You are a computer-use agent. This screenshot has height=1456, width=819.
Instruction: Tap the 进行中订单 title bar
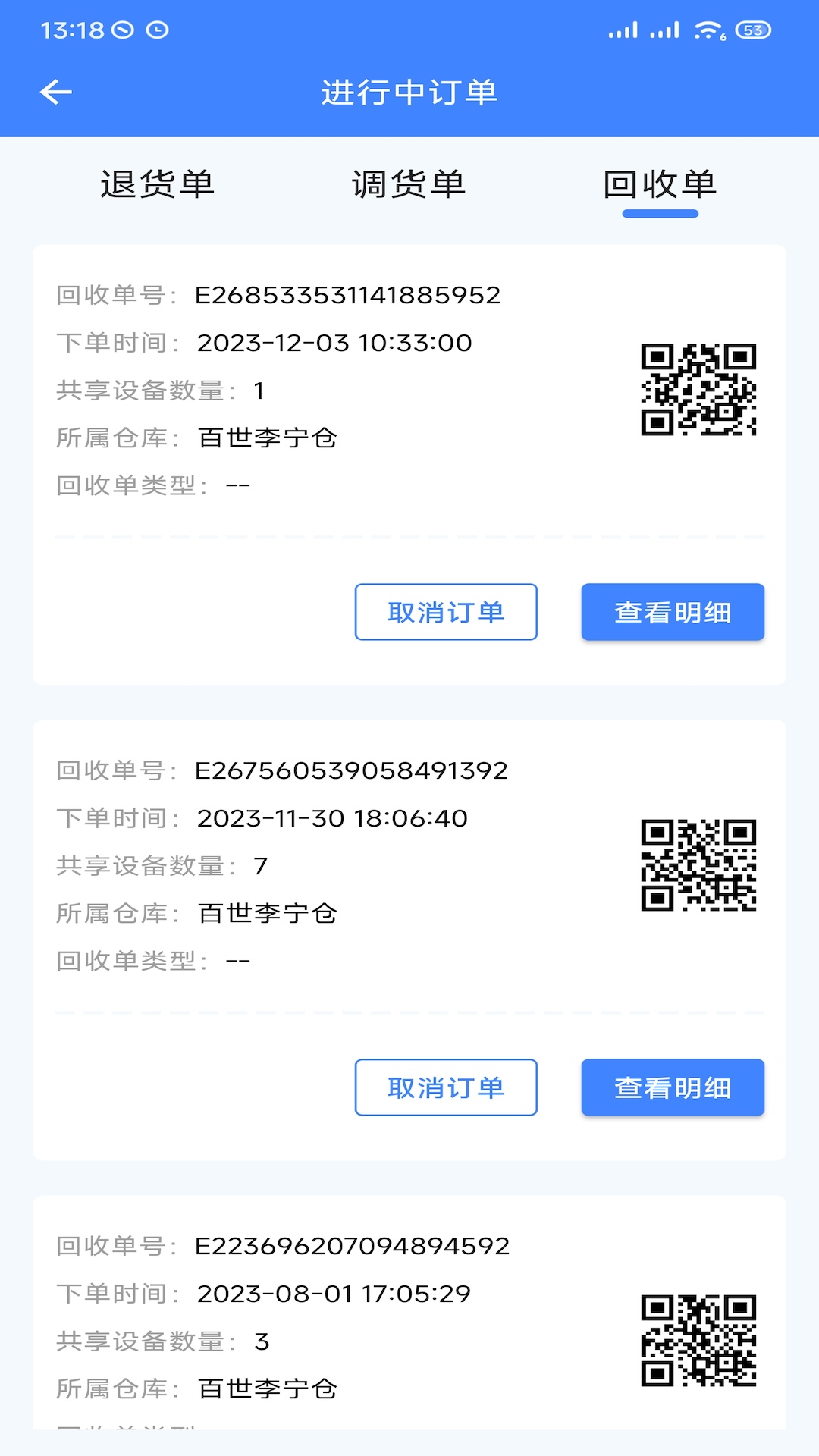tap(409, 93)
